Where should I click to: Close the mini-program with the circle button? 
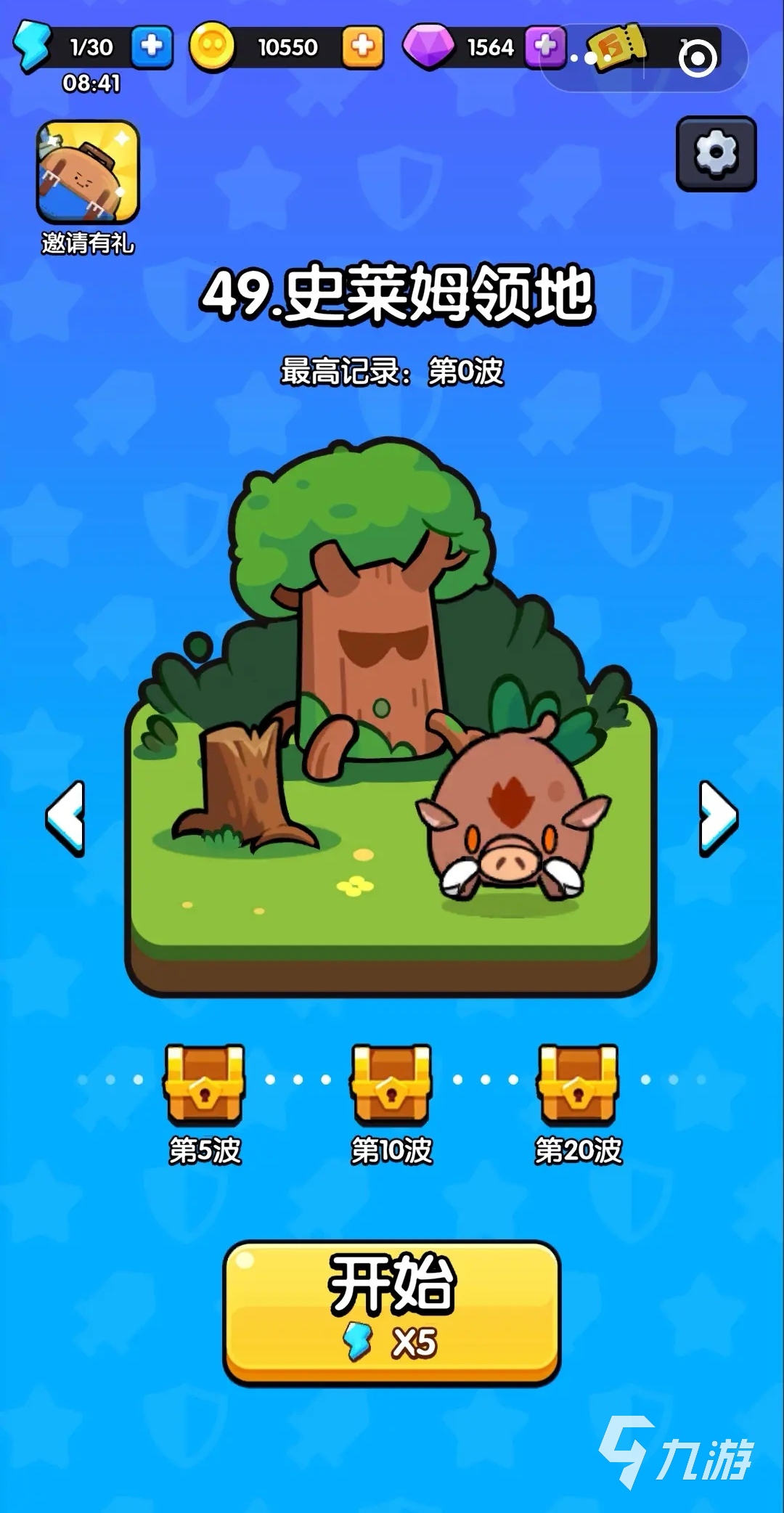coord(698,58)
